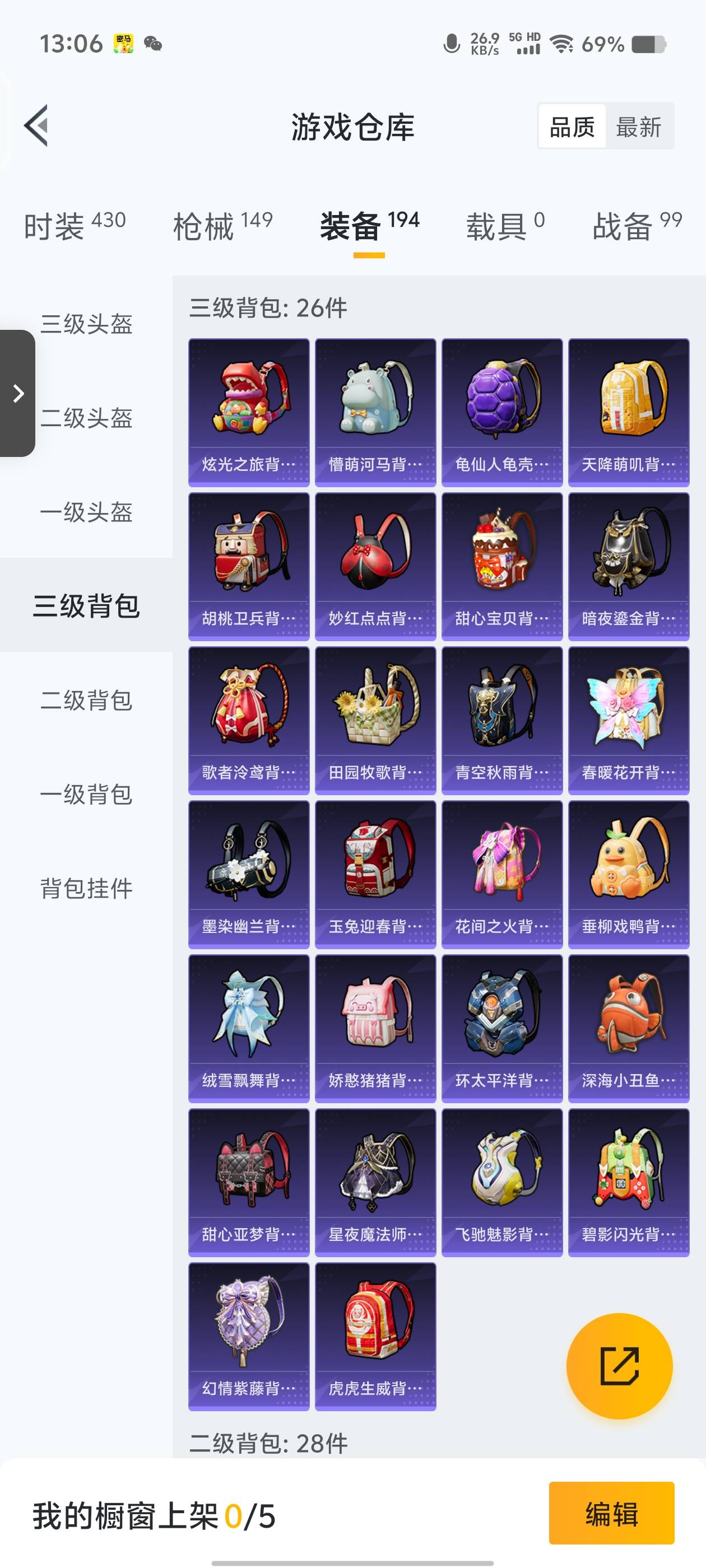
Task: Jump to 二级背包 category
Action: pyautogui.click(x=86, y=700)
